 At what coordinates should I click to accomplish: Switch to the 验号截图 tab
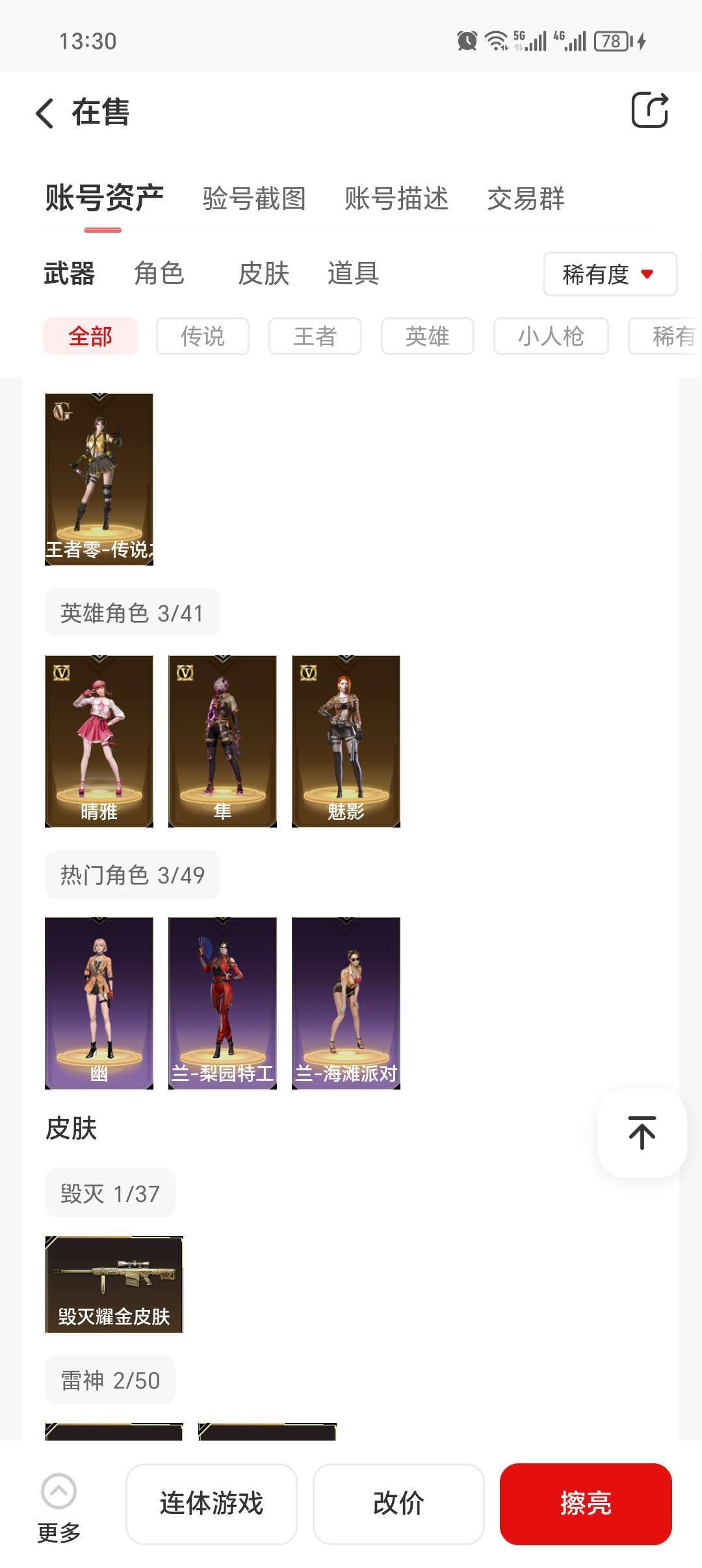click(254, 199)
